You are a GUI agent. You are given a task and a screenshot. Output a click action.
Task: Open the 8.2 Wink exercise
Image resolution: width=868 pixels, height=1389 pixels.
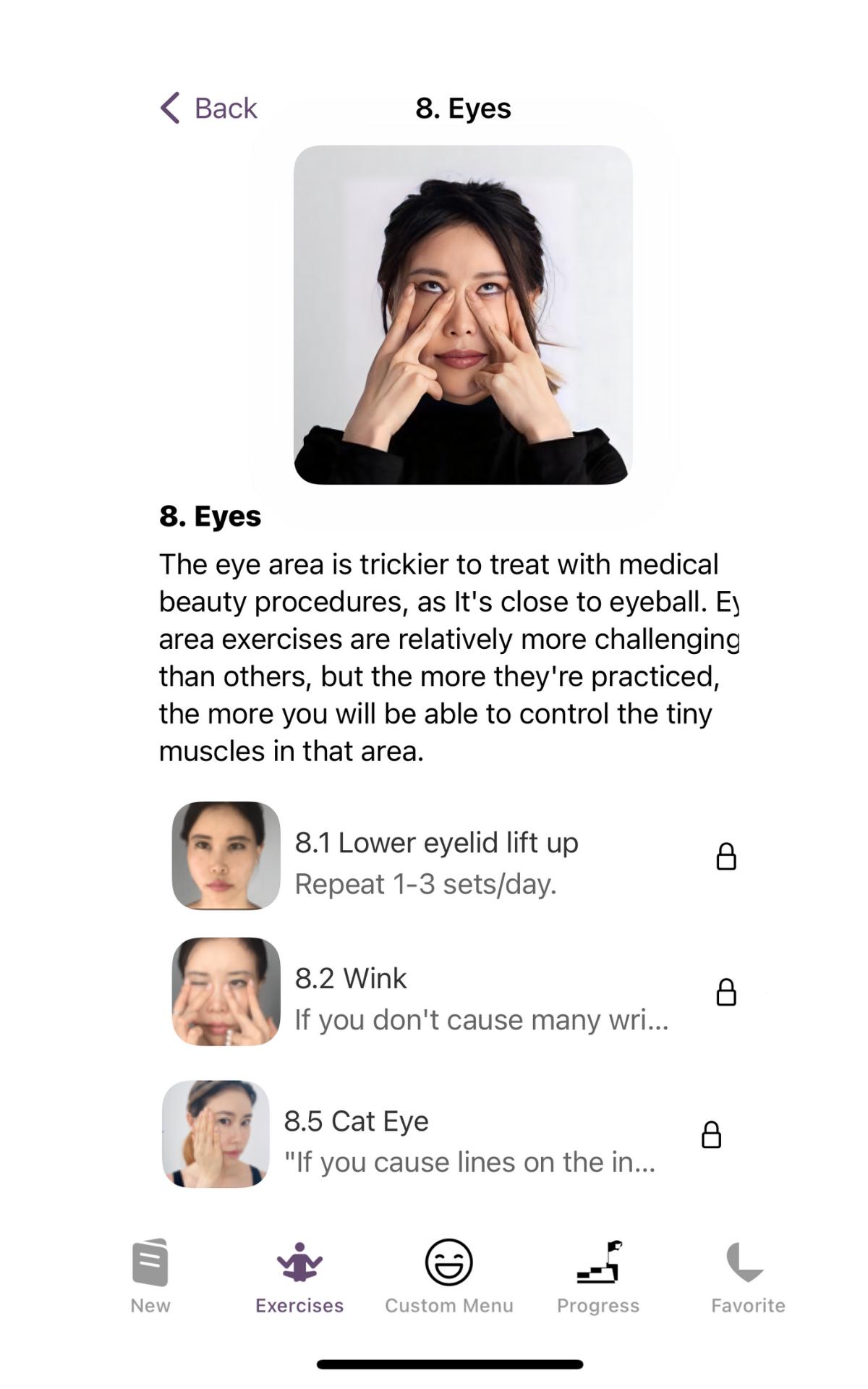point(454,991)
